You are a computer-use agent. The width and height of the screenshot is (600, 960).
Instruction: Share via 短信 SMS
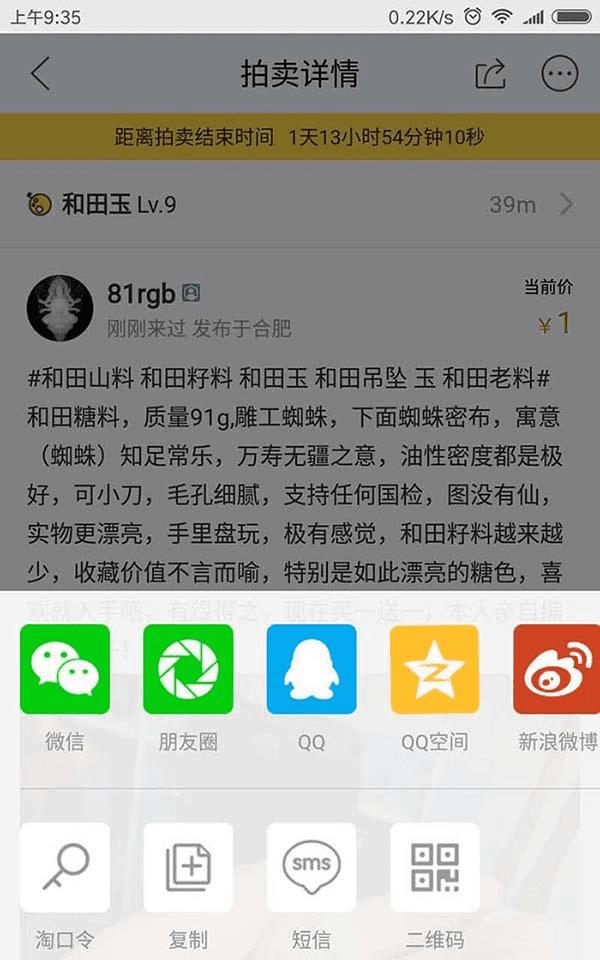click(x=311, y=867)
